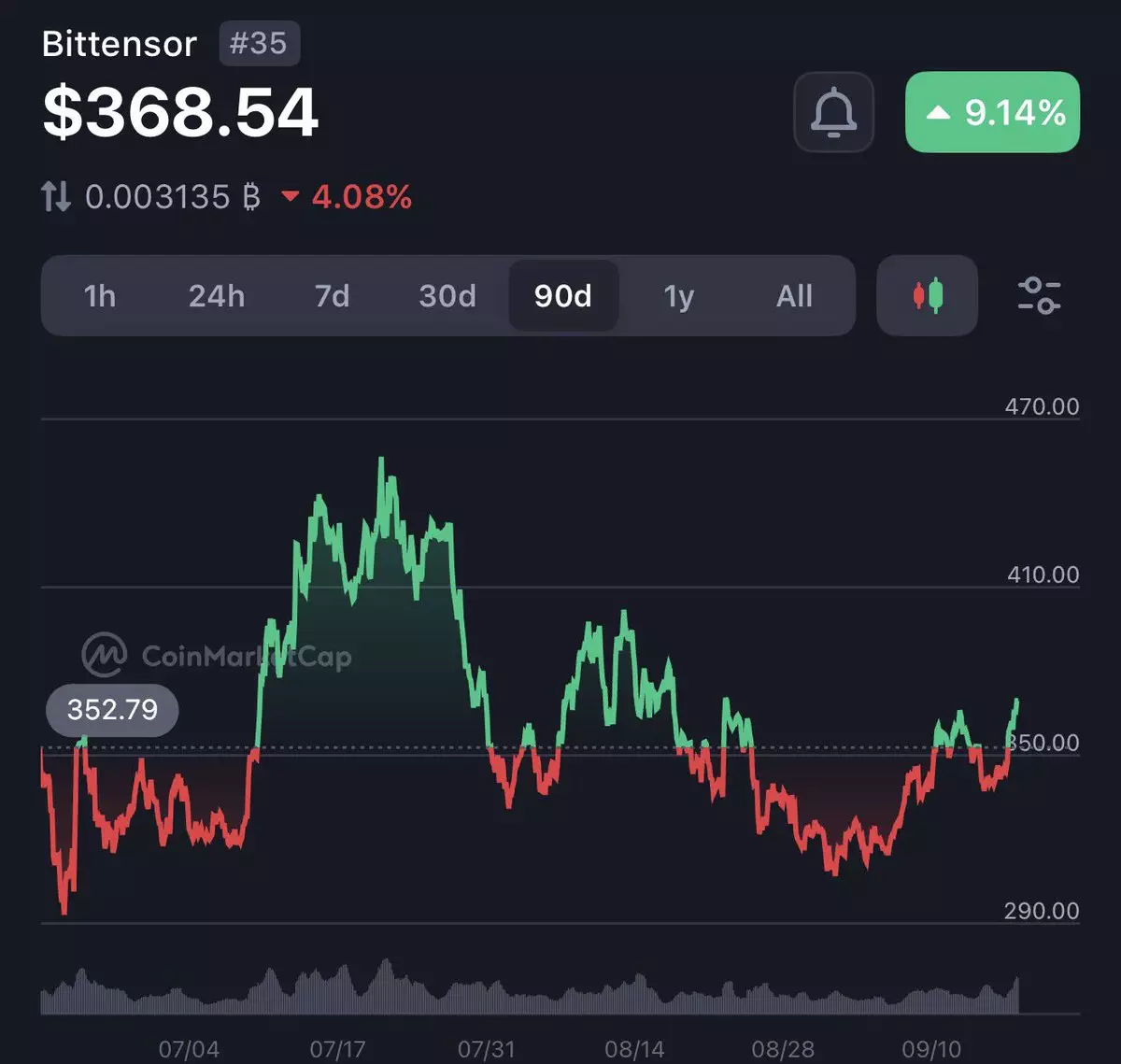Viewport: 1121px width, 1064px height.
Task: Tap the green 9.14% change button
Action: point(992,112)
